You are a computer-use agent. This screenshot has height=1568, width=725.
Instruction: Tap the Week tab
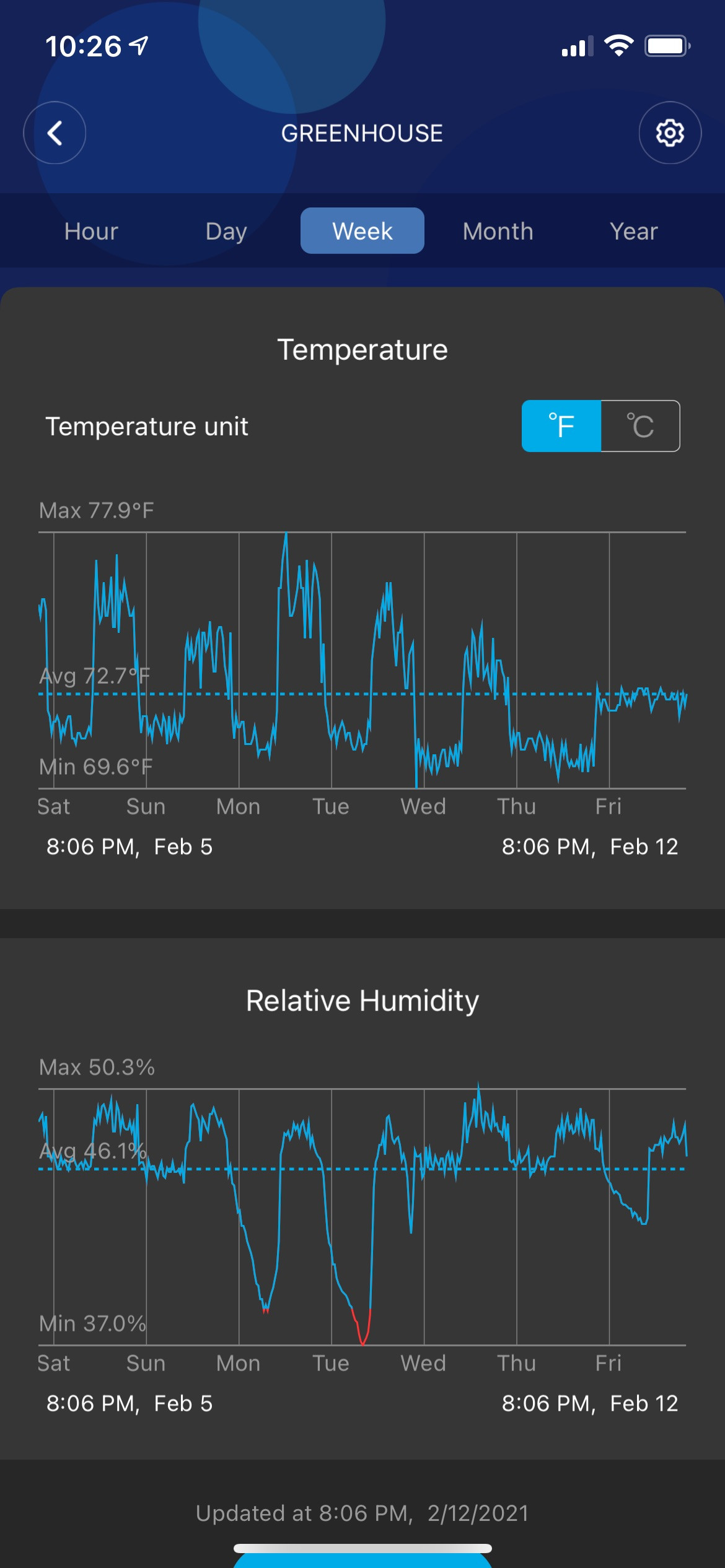[x=362, y=231]
